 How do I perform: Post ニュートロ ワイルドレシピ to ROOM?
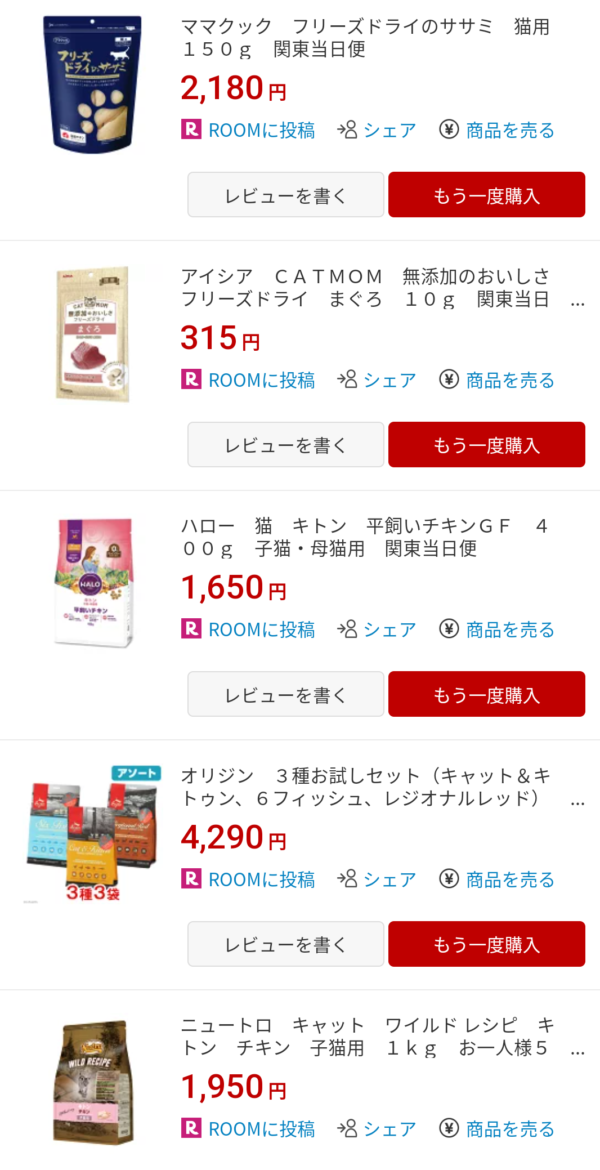[x=248, y=1129]
